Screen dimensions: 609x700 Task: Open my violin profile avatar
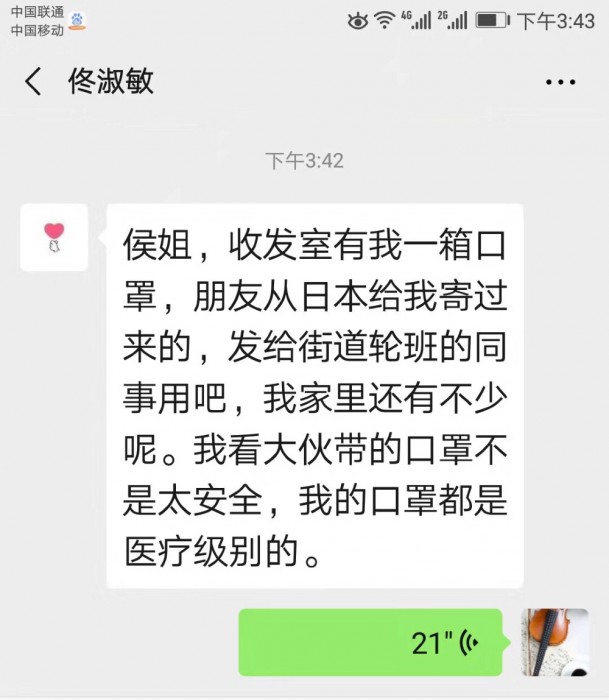(x=555, y=642)
